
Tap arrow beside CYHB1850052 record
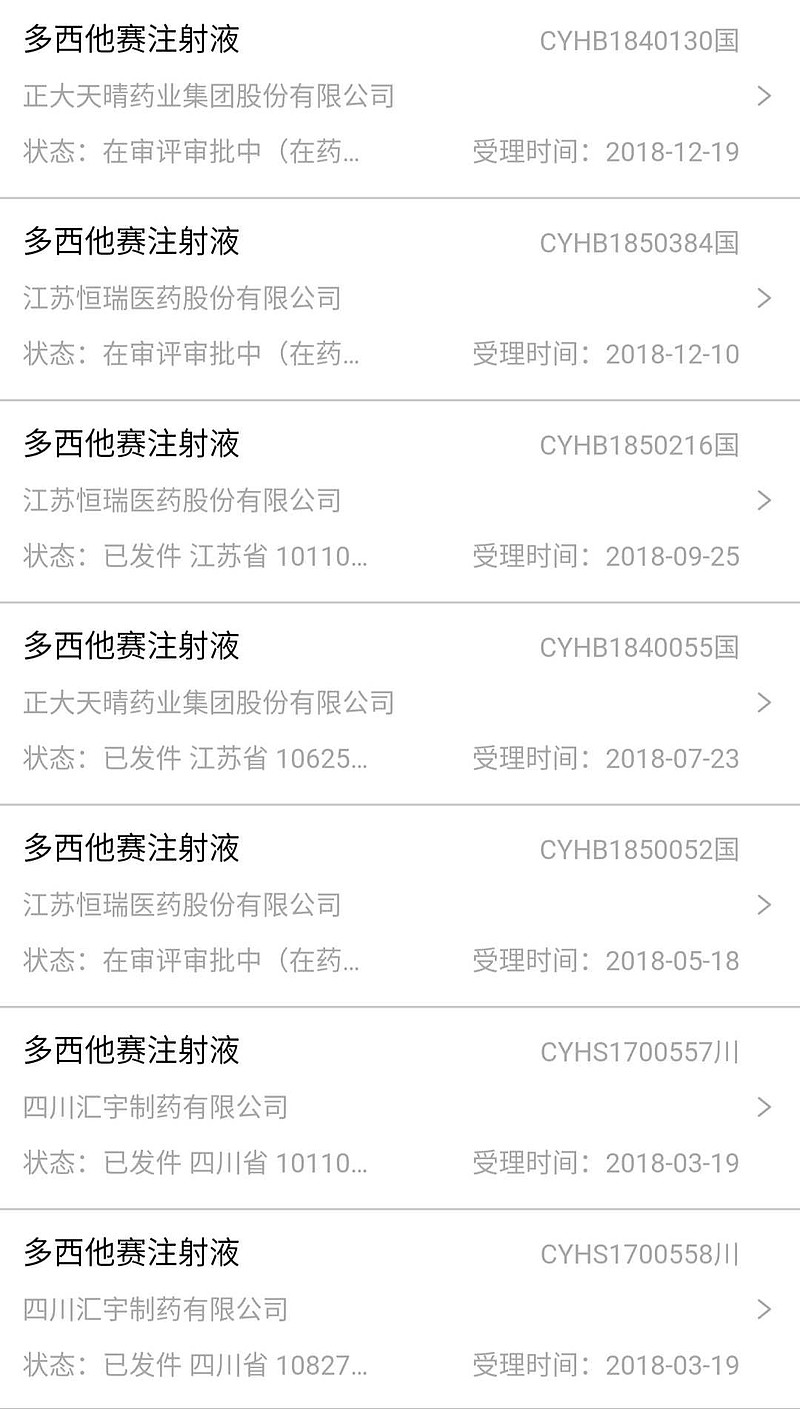pyautogui.click(x=765, y=905)
